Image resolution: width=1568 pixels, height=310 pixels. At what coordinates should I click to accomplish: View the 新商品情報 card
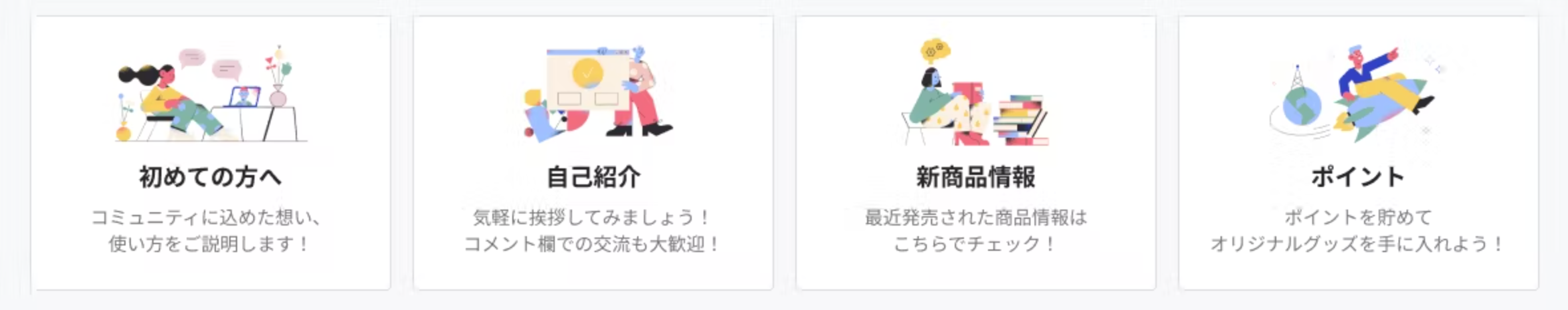975,153
